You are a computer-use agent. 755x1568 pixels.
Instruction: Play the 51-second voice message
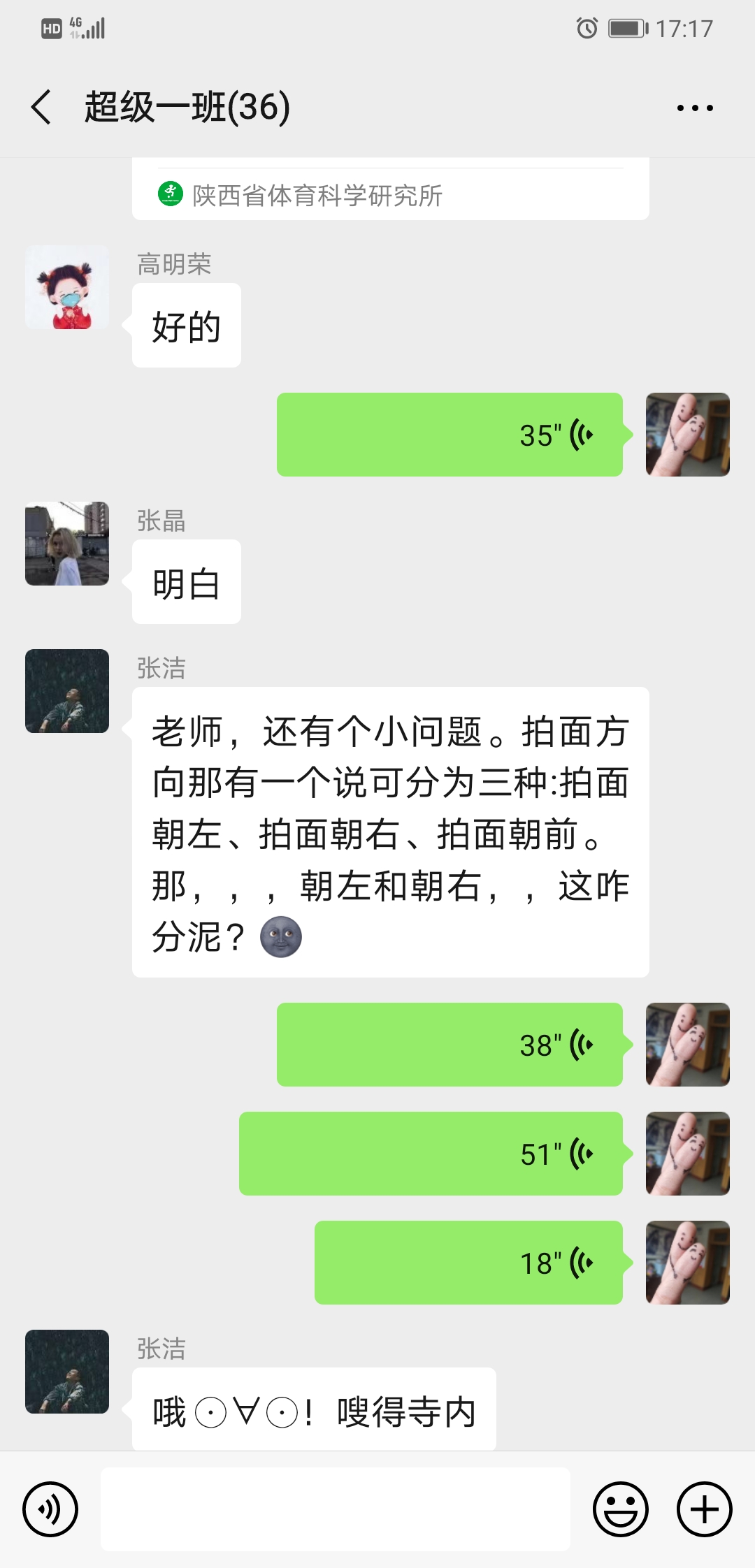[431, 1154]
